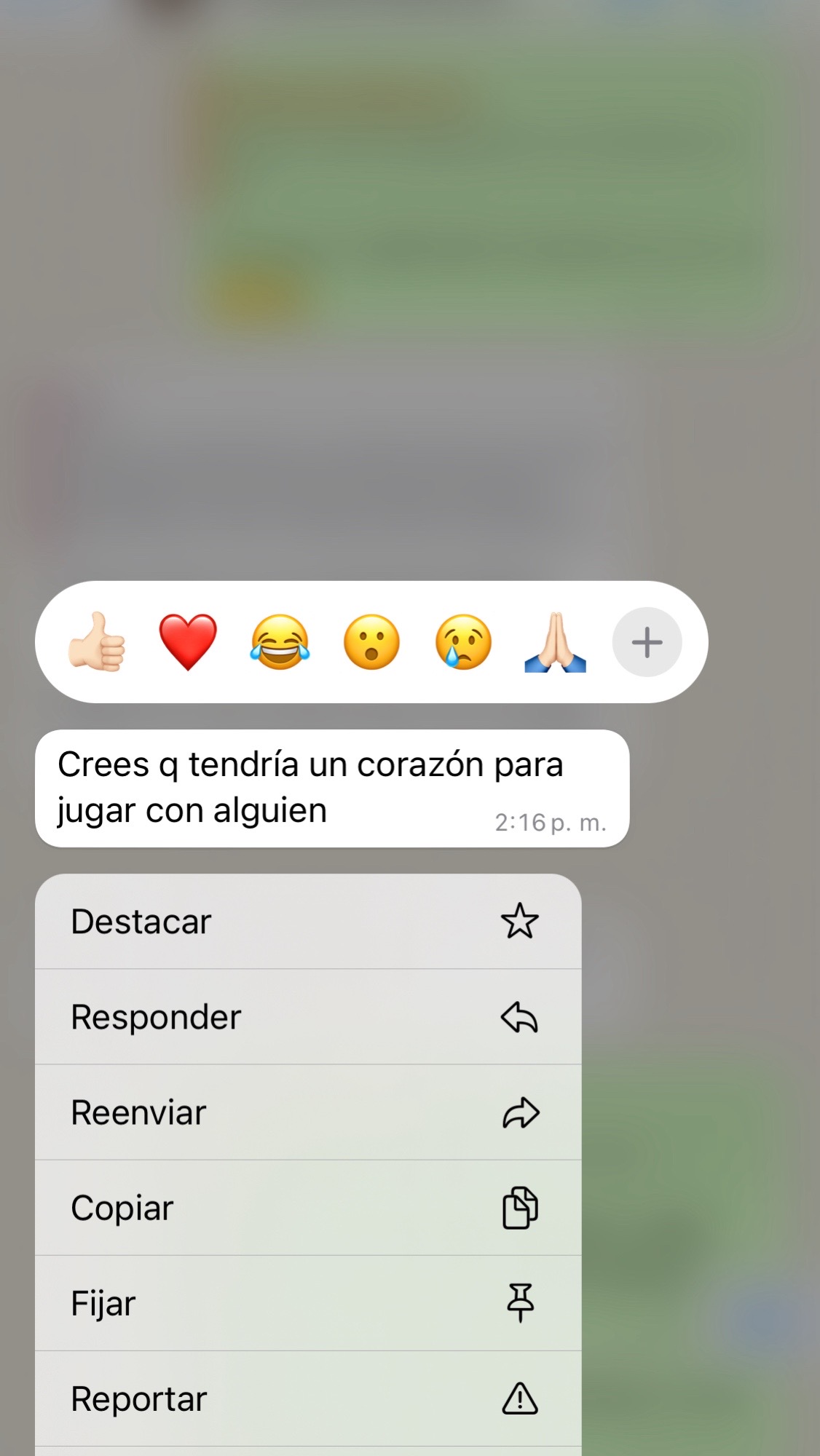This screenshot has height=1456, width=820.
Task: Select Copiar to copy message text
Action: 308,1208
